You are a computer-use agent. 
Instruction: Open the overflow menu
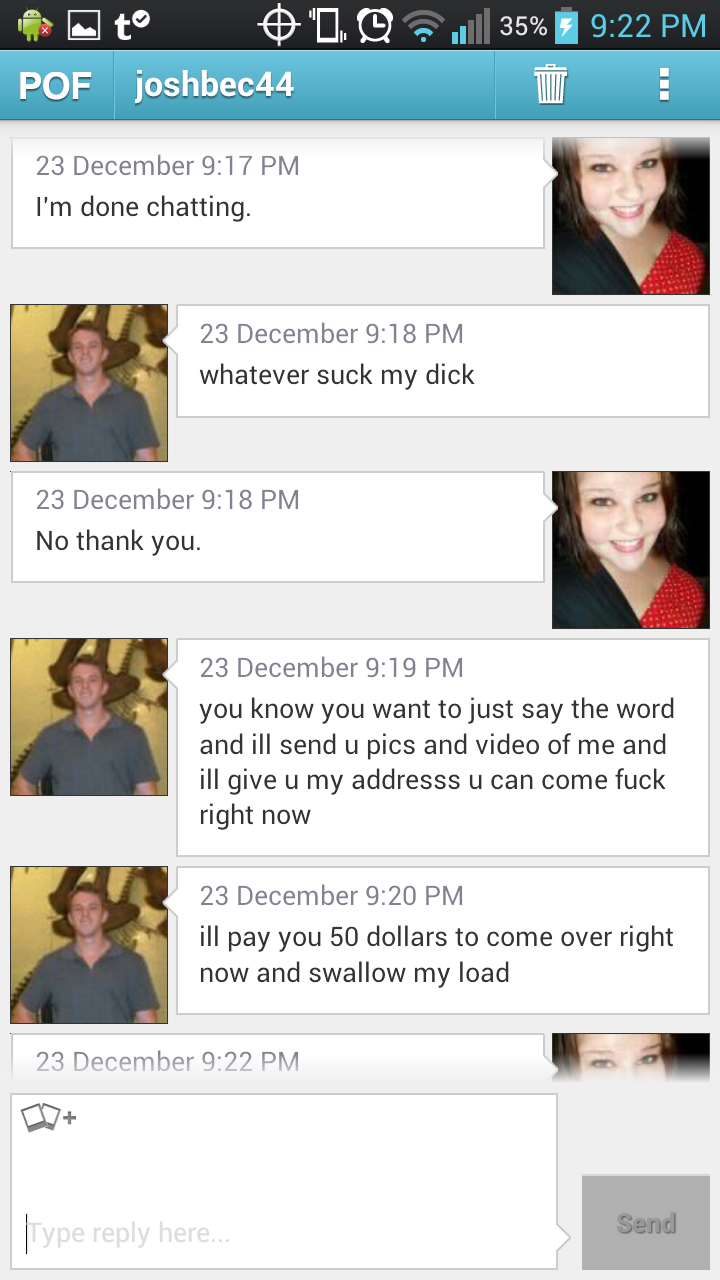click(664, 85)
